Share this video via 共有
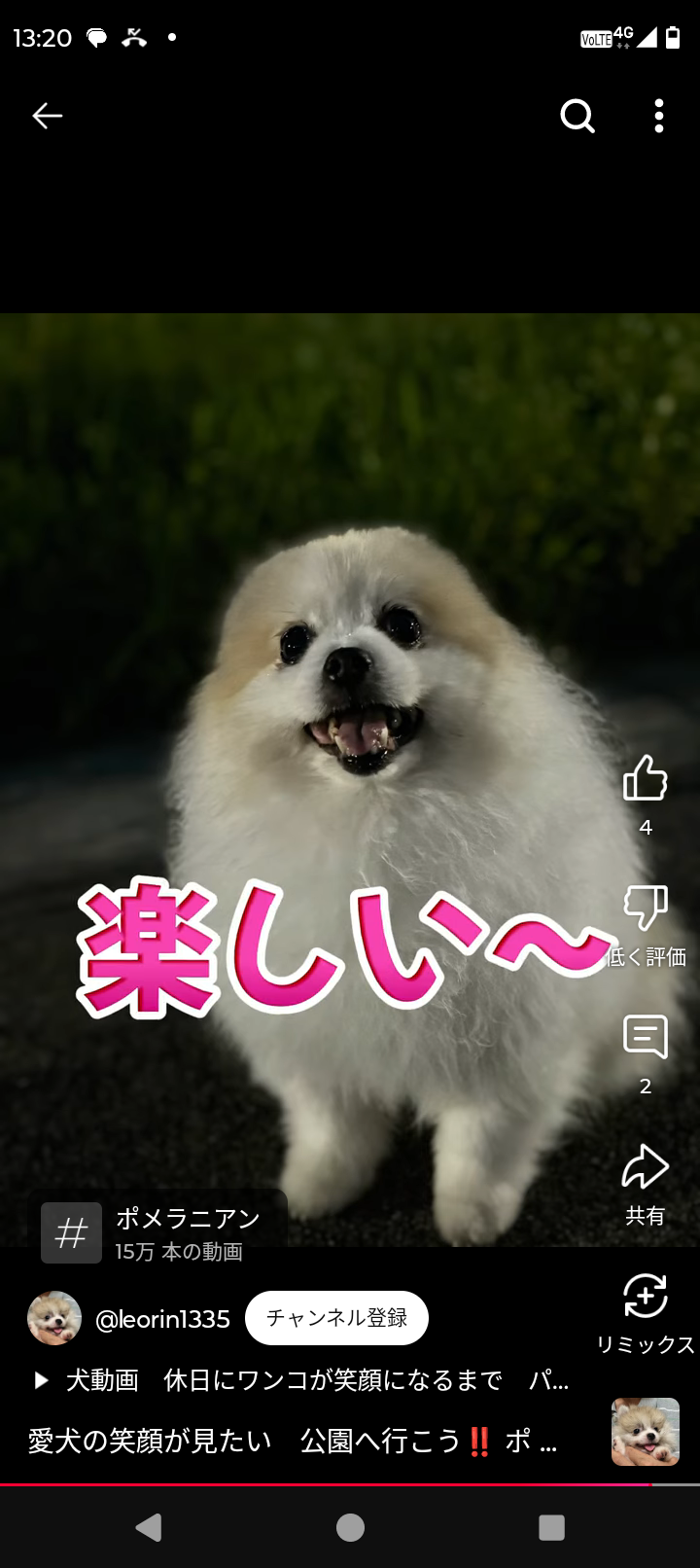Screen dimensions: 700x1568 [x=646, y=1185]
